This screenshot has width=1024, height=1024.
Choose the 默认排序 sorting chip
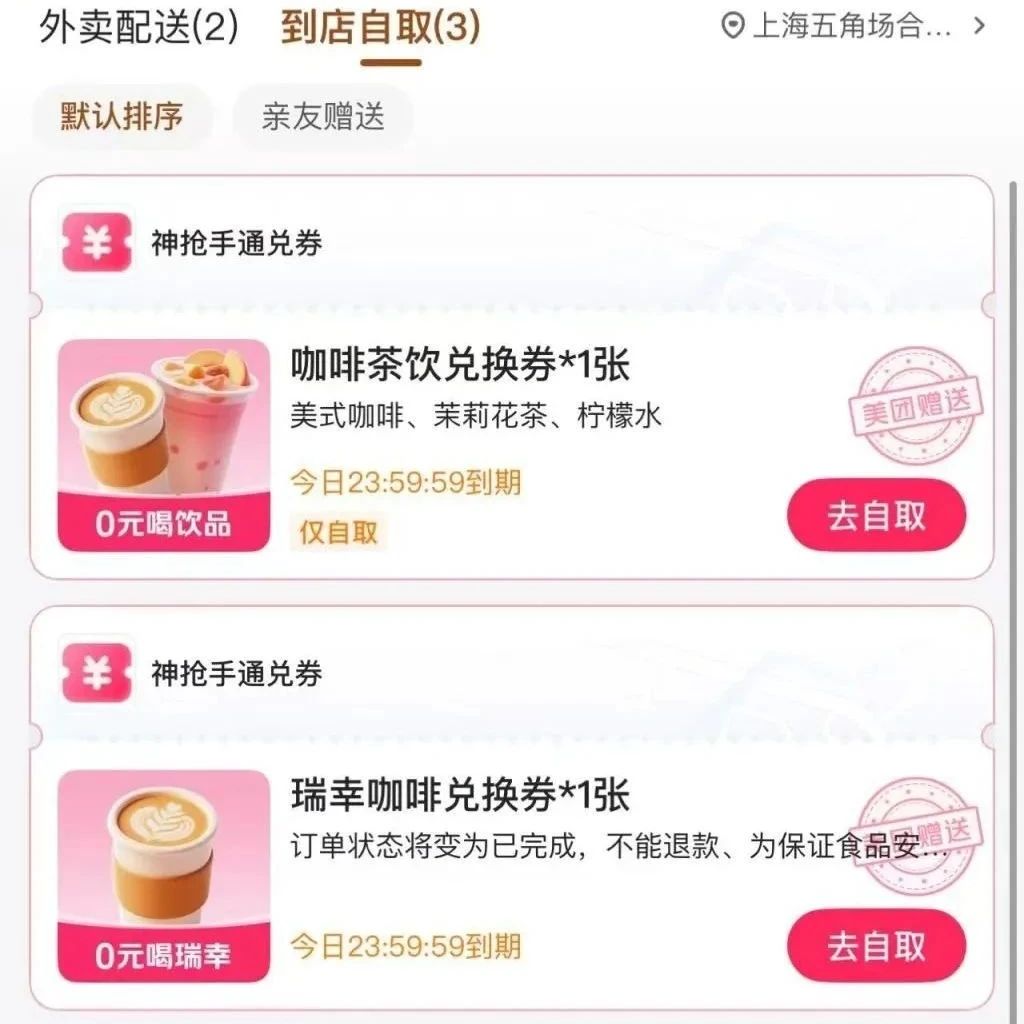[x=122, y=116]
